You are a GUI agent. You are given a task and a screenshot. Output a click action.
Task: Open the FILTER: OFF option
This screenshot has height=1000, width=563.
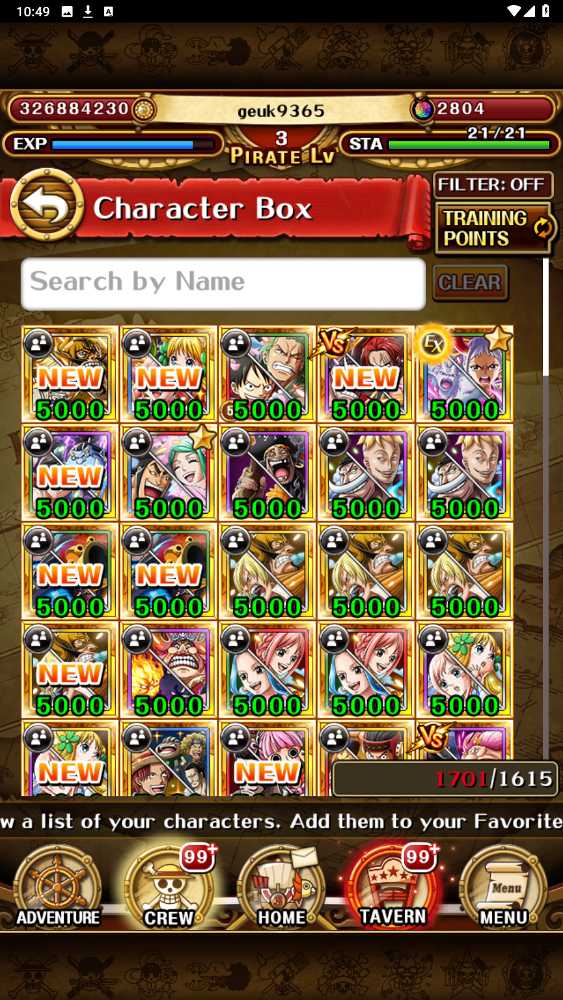[490, 185]
